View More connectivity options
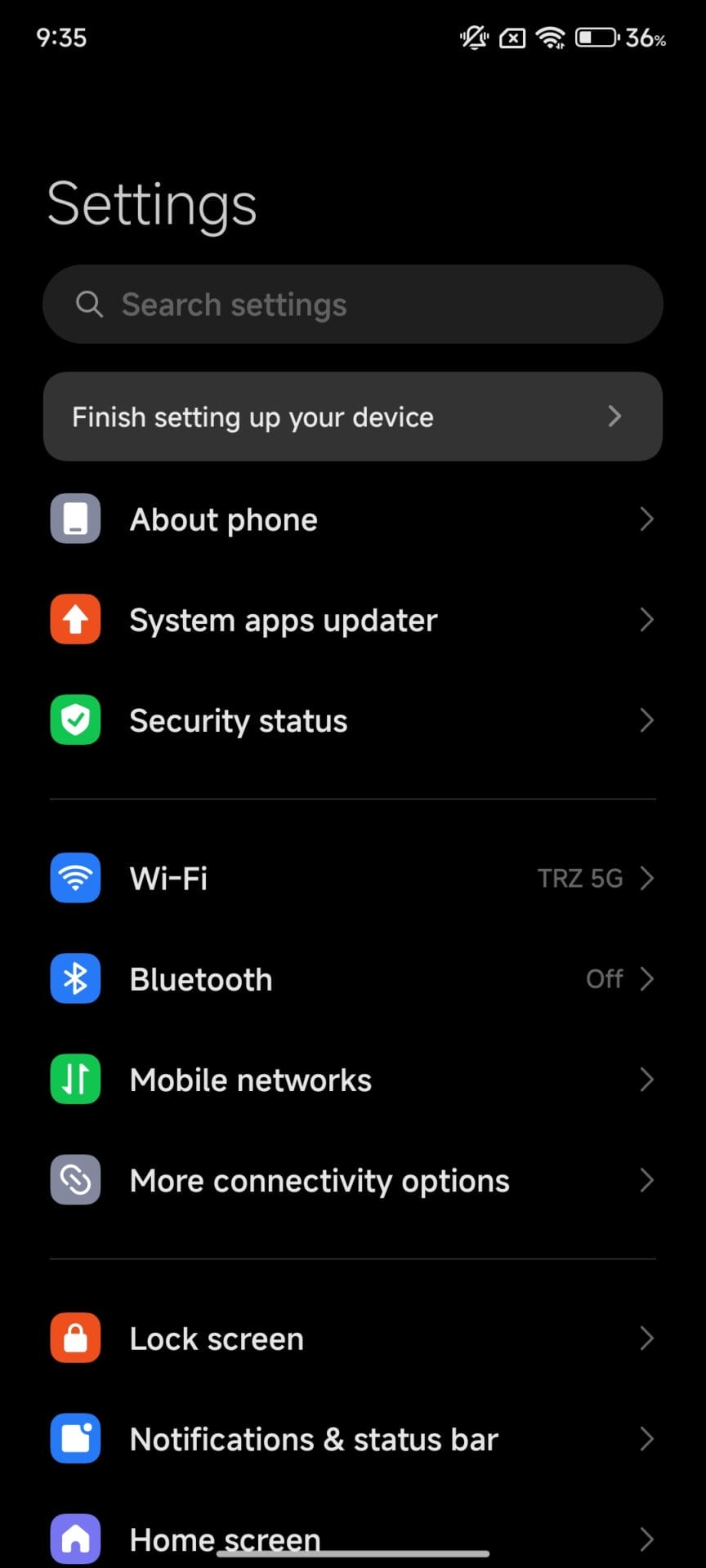 click(x=351, y=1181)
